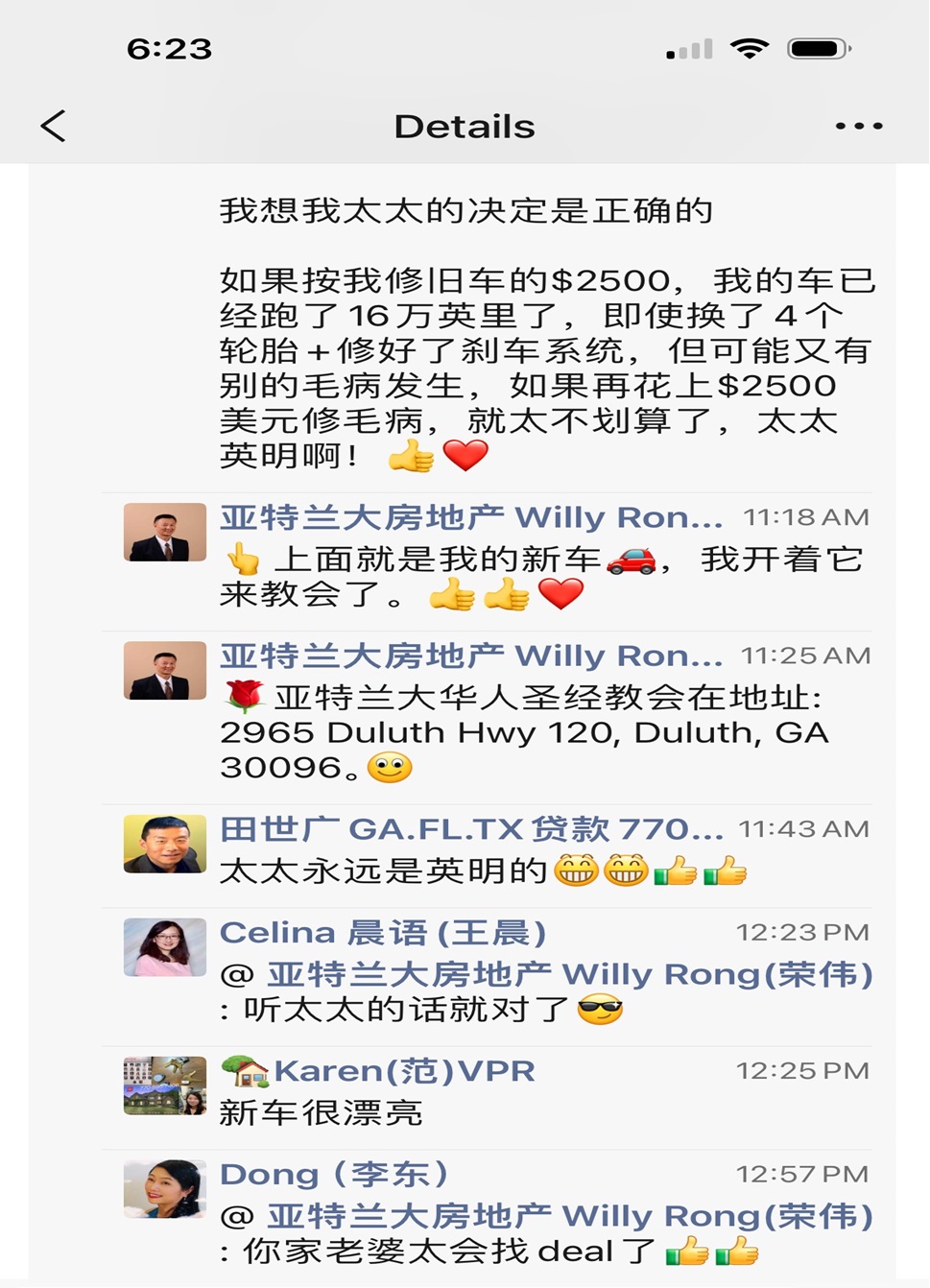Open Willy Rong's avatar at 11:18 AM

tap(164, 532)
